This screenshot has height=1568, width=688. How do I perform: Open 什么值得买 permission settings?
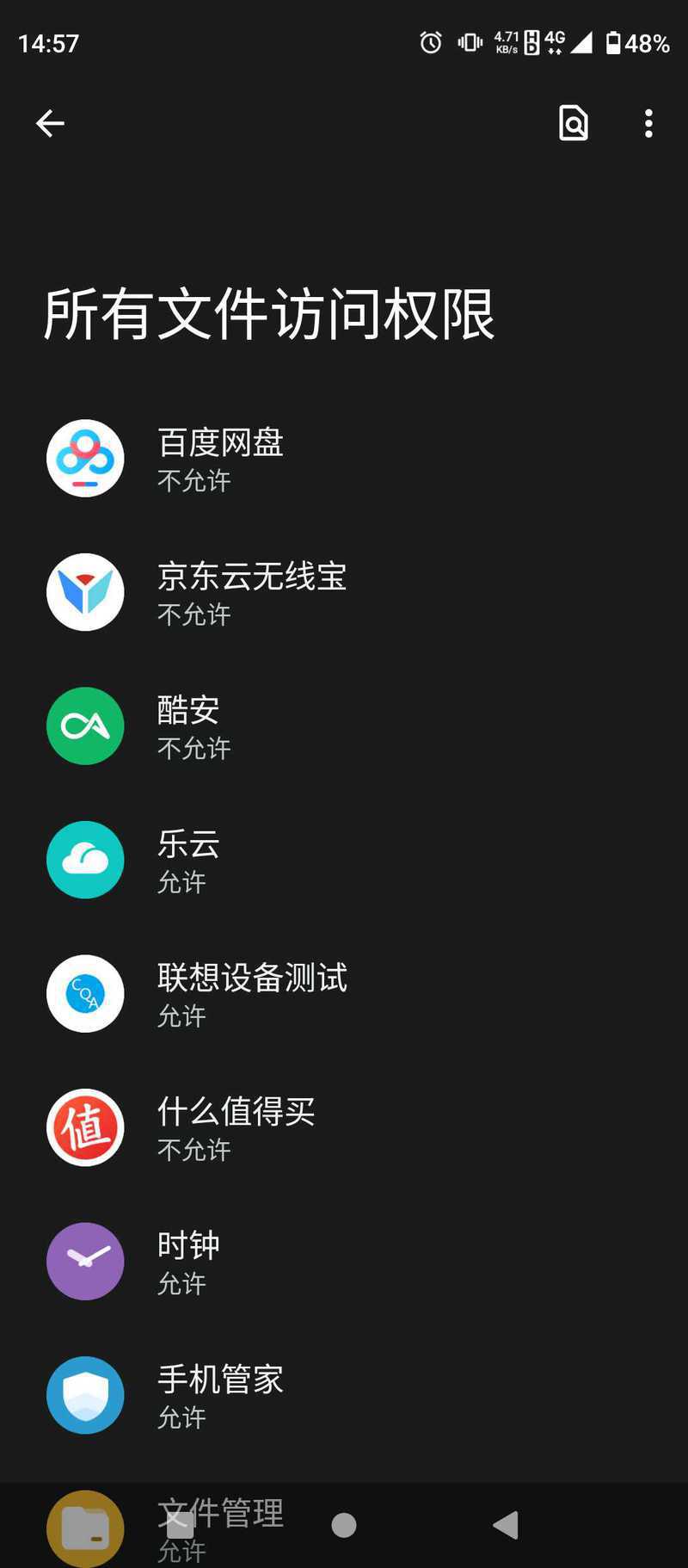(x=344, y=1127)
